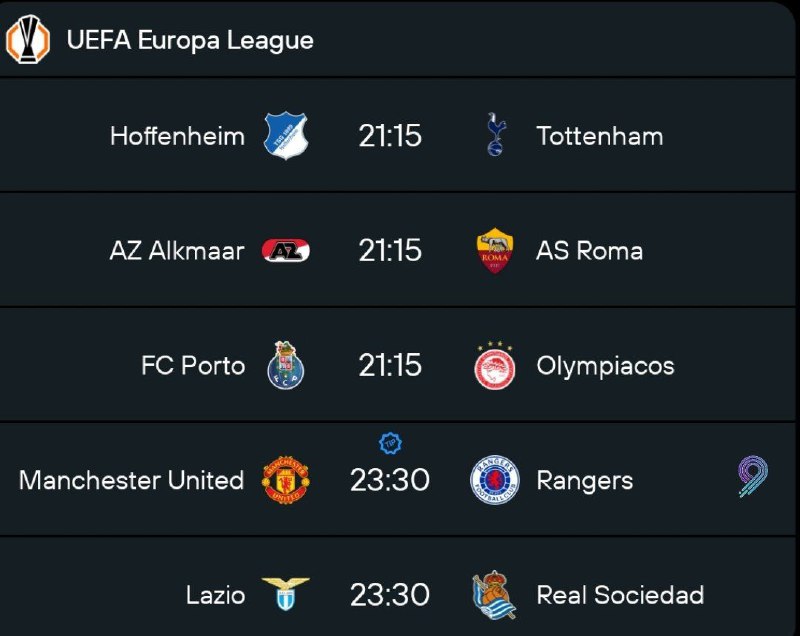Open the Manchester United vs Rangers match

[x=390, y=480]
